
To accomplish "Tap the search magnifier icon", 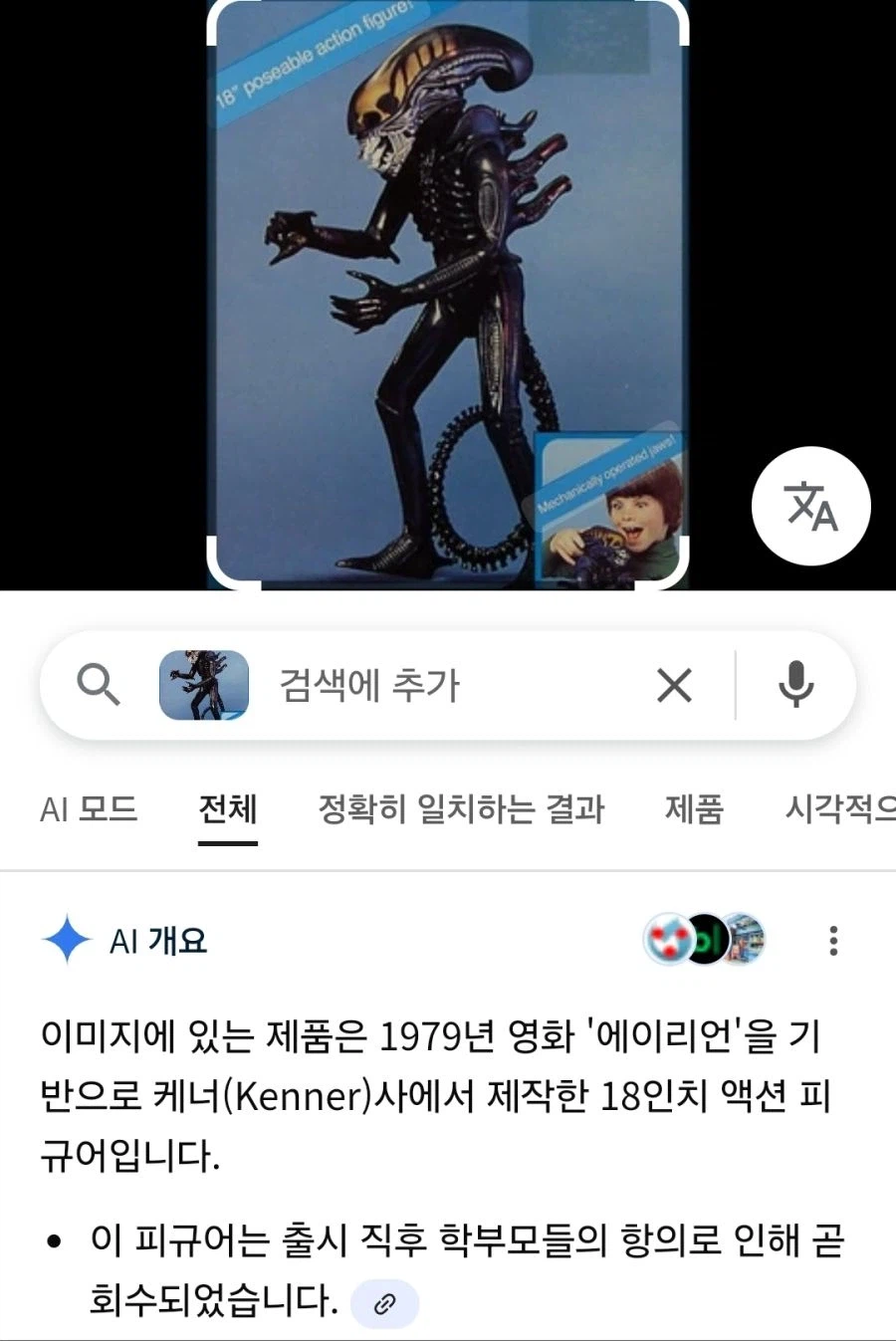I will [x=99, y=685].
